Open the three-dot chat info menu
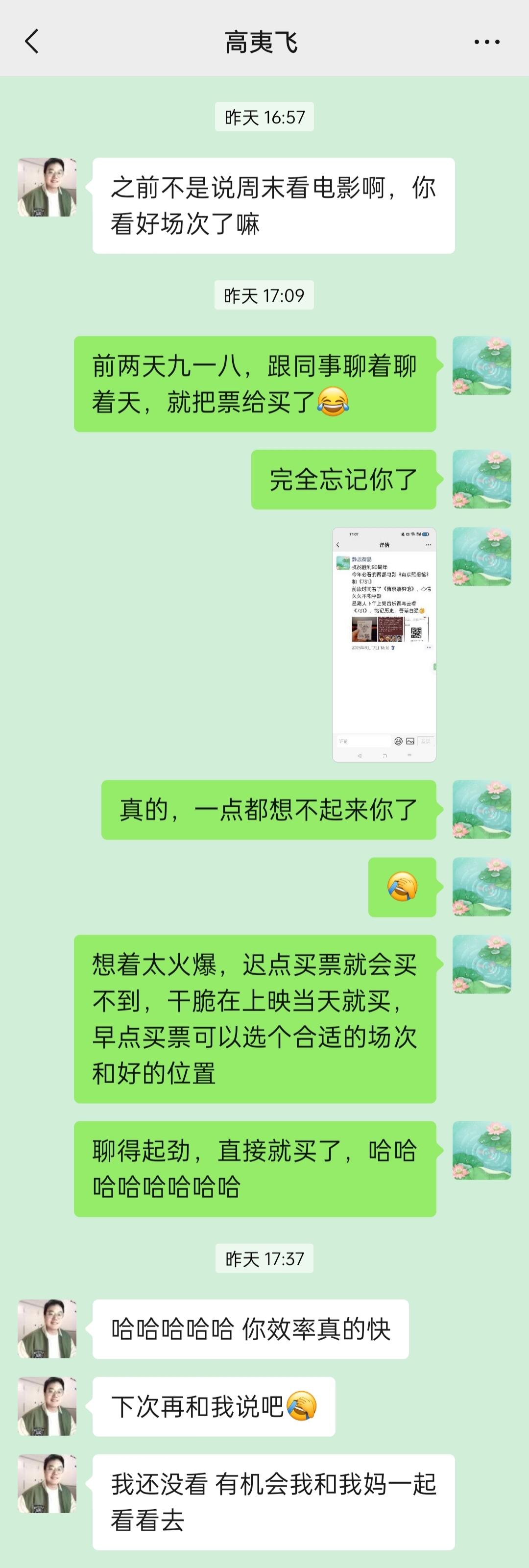The width and height of the screenshot is (529, 1568). point(486,42)
